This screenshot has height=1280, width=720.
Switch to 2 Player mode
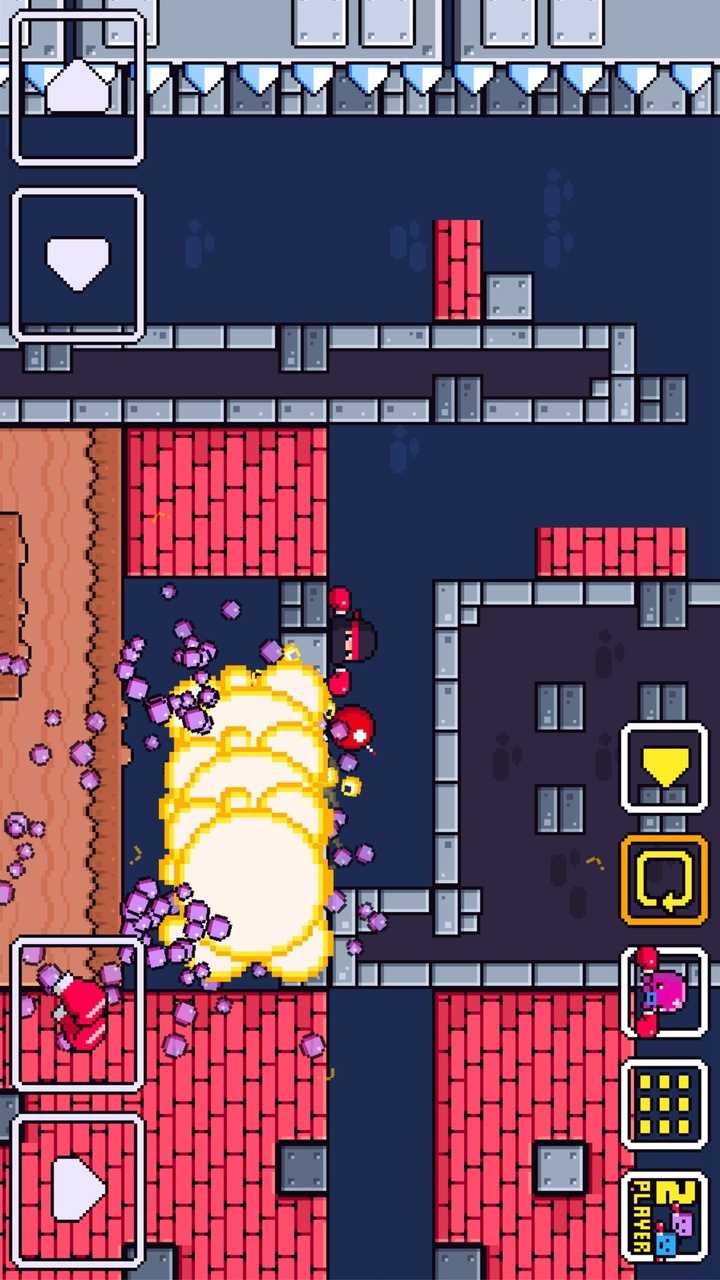click(x=664, y=1216)
